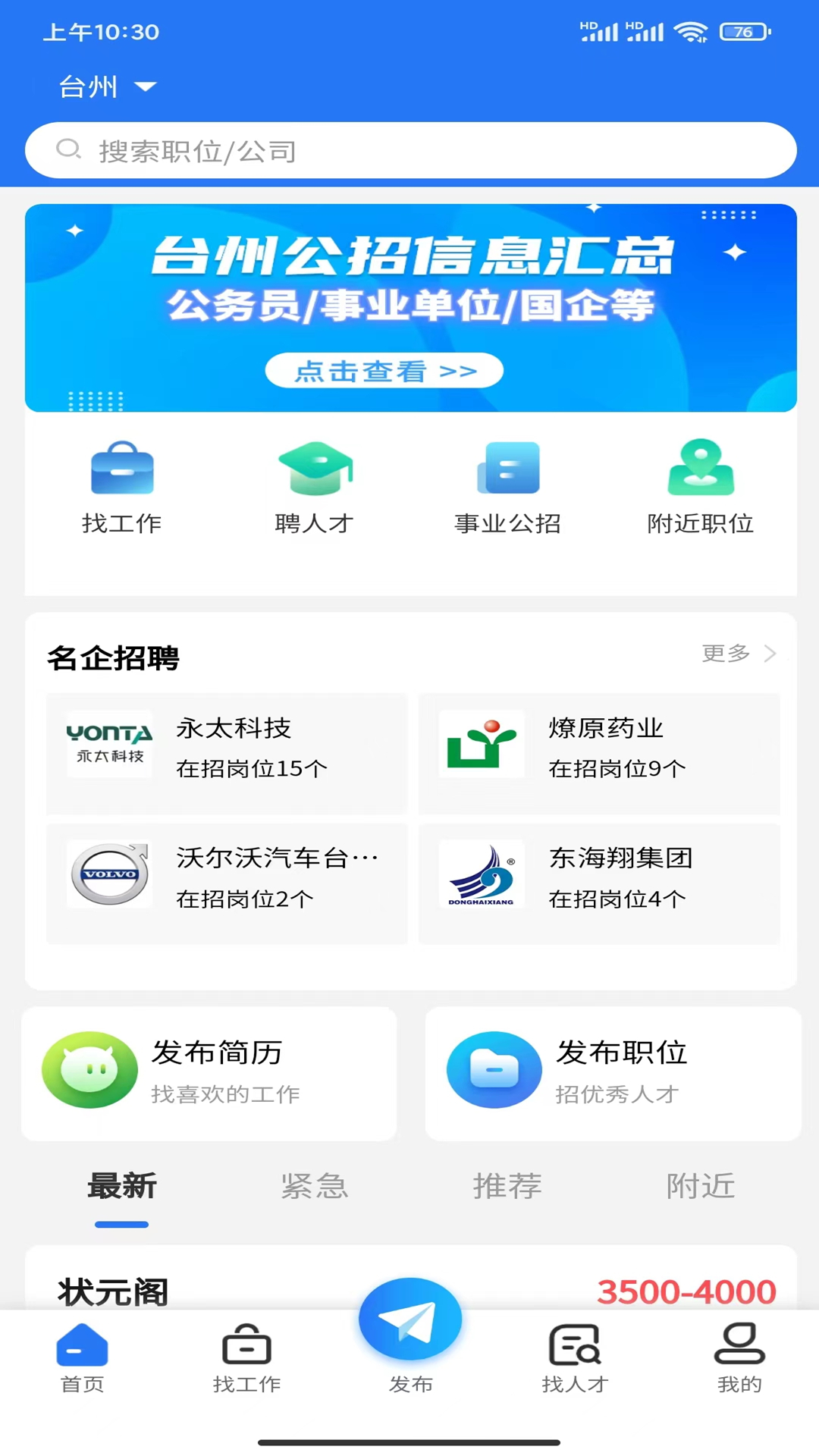Go to 找人才 in bottom navigation
This screenshot has width=819, height=1456.
(x=575, y=1358)
